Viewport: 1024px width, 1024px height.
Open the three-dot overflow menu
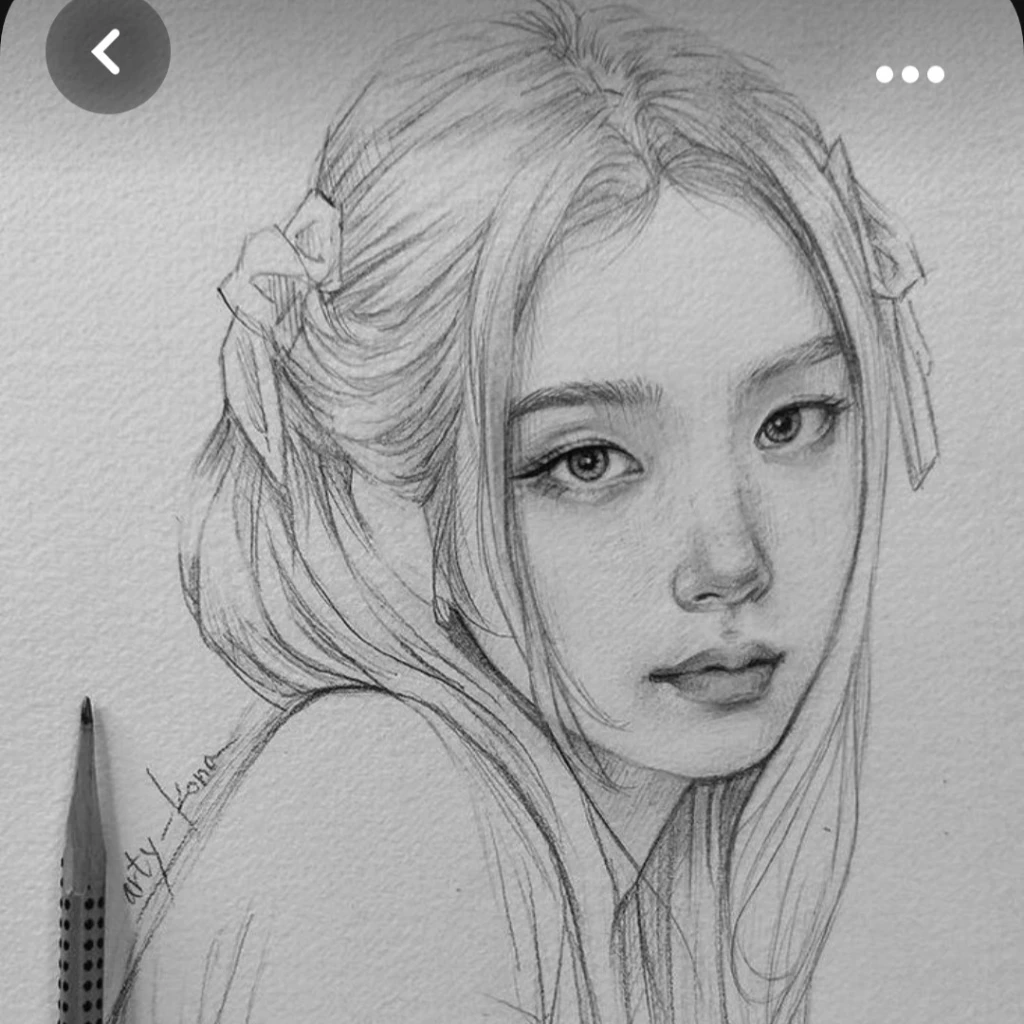910,74
